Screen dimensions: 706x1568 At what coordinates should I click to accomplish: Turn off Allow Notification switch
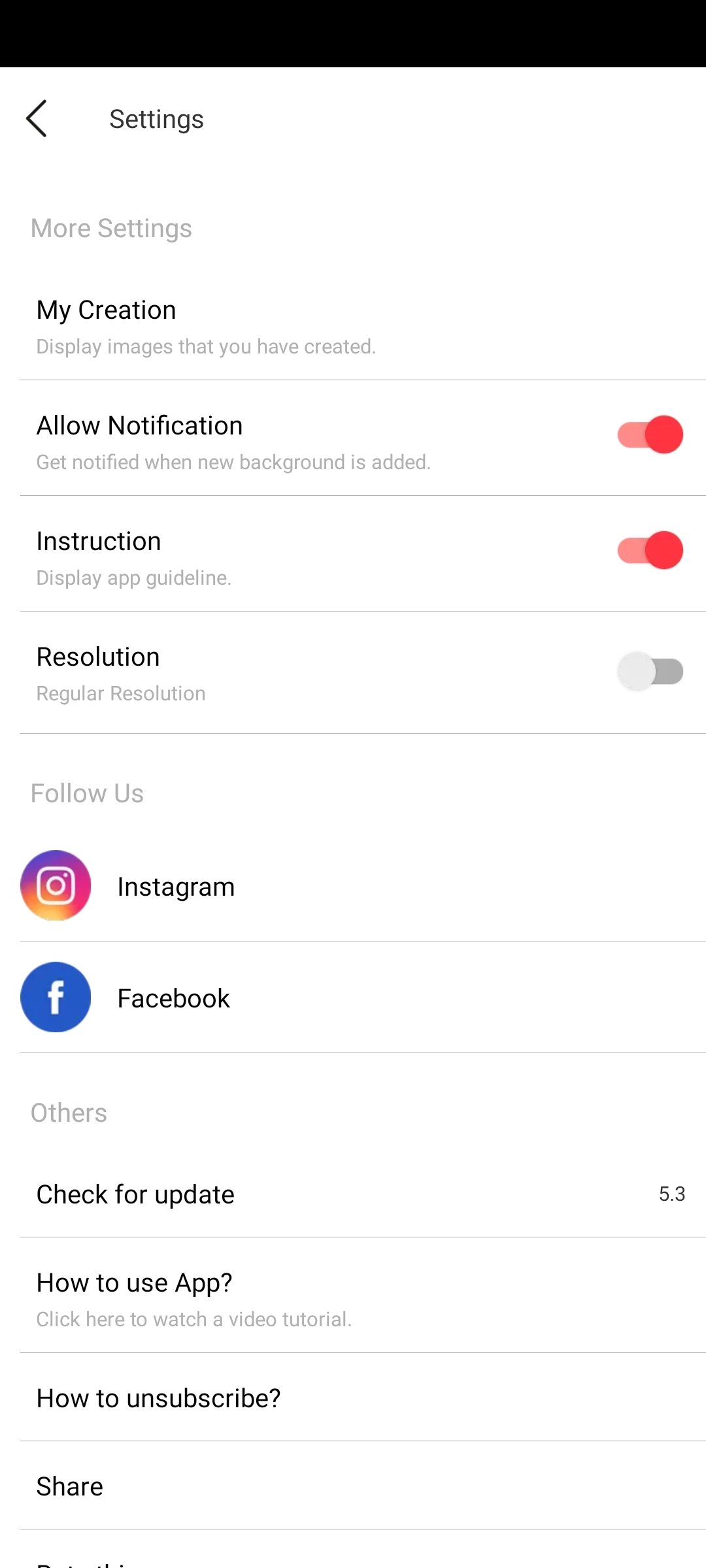tap(650, 435)
